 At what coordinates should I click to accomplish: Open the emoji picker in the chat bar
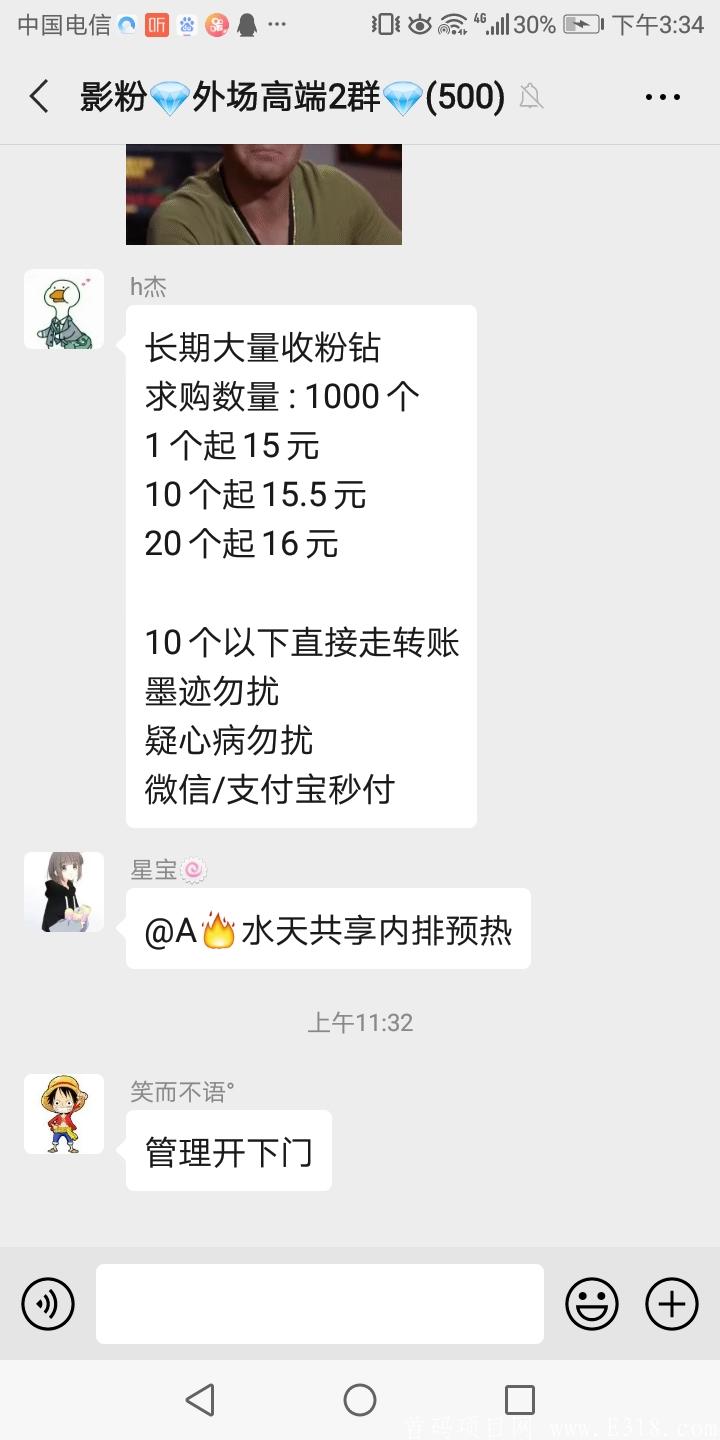(x=592, y=1304)
